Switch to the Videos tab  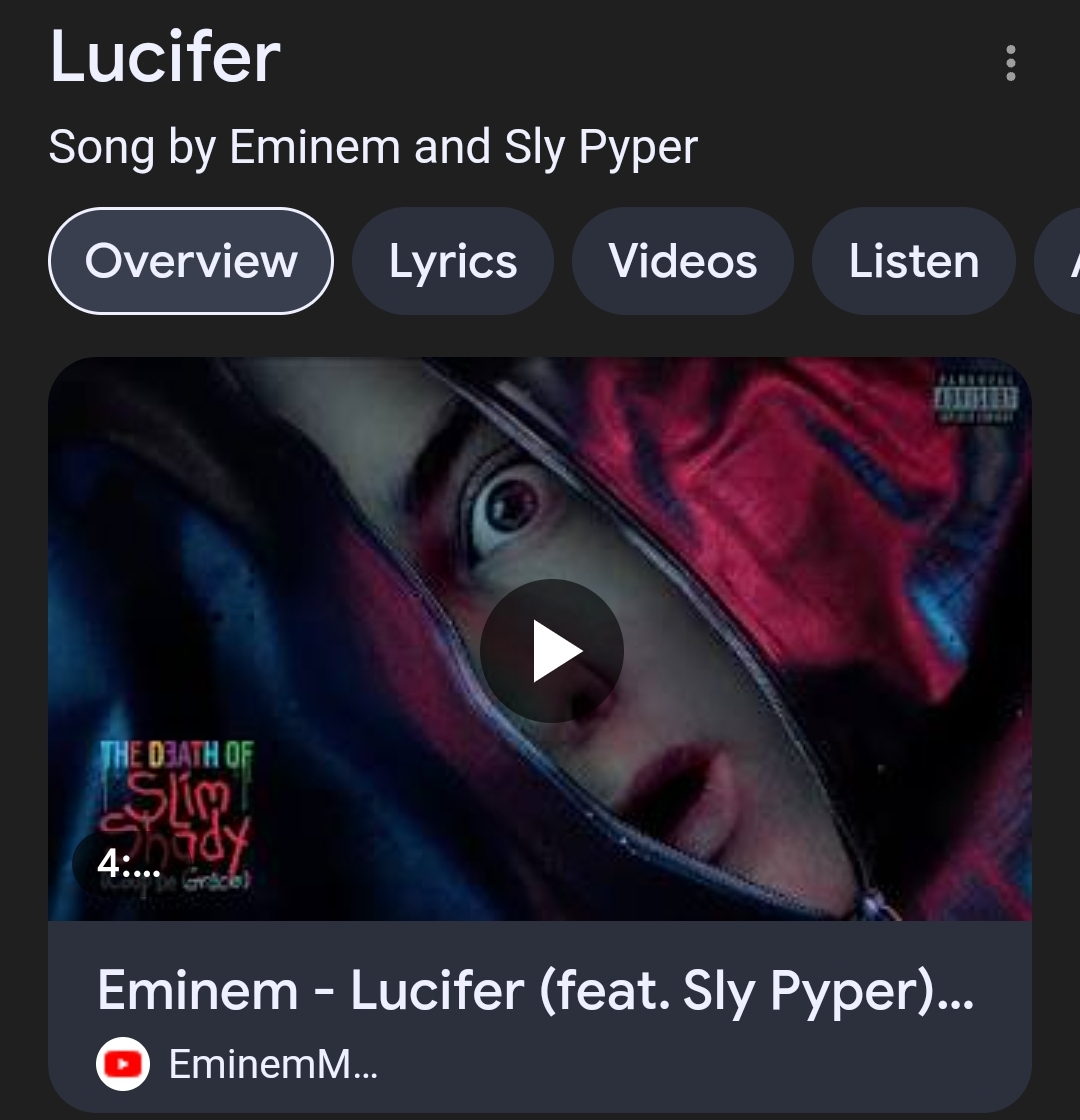pos(683,261)
